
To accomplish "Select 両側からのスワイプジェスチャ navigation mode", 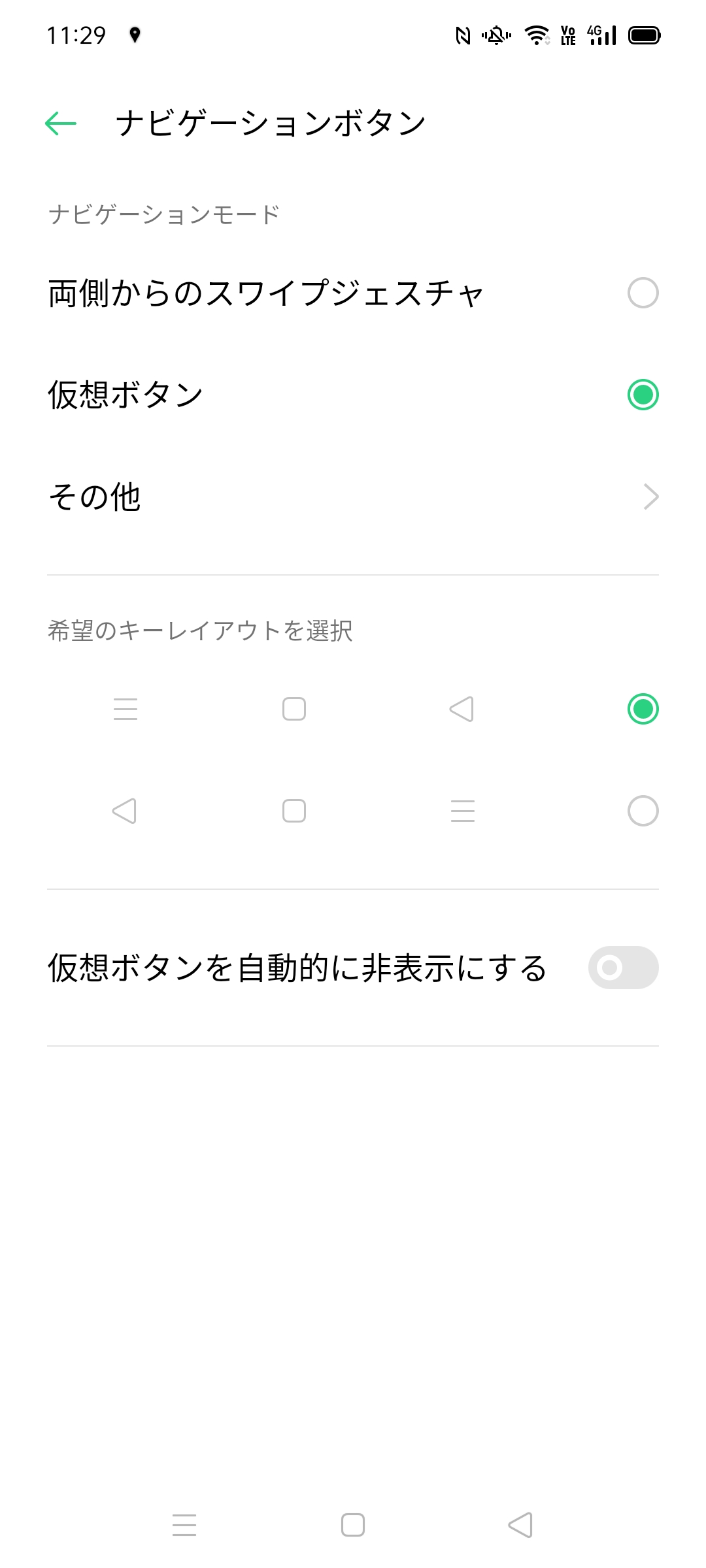I will [643, 293].
